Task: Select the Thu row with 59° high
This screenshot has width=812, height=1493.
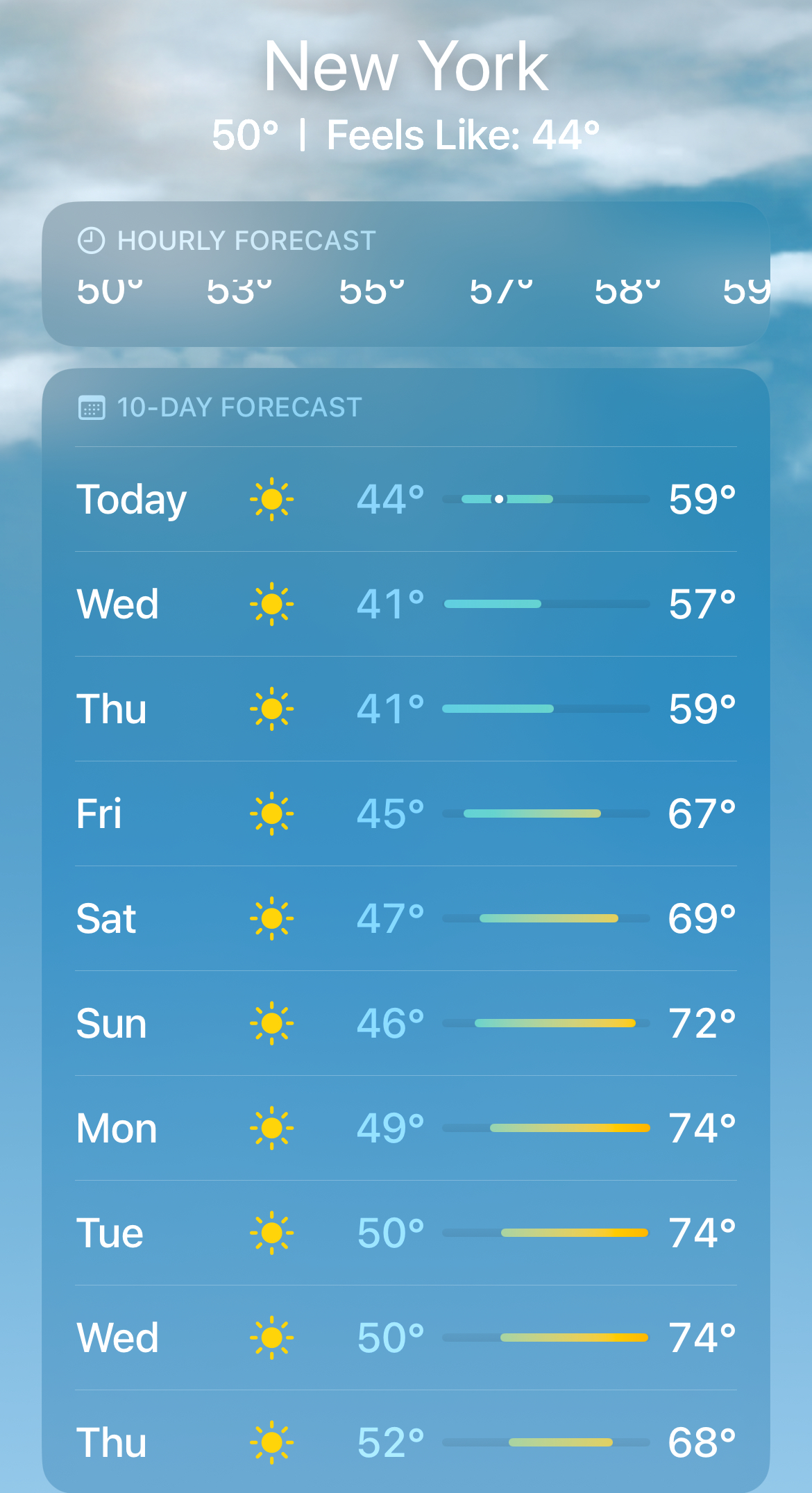Action: pyautogui.click(x=406, y=709)
